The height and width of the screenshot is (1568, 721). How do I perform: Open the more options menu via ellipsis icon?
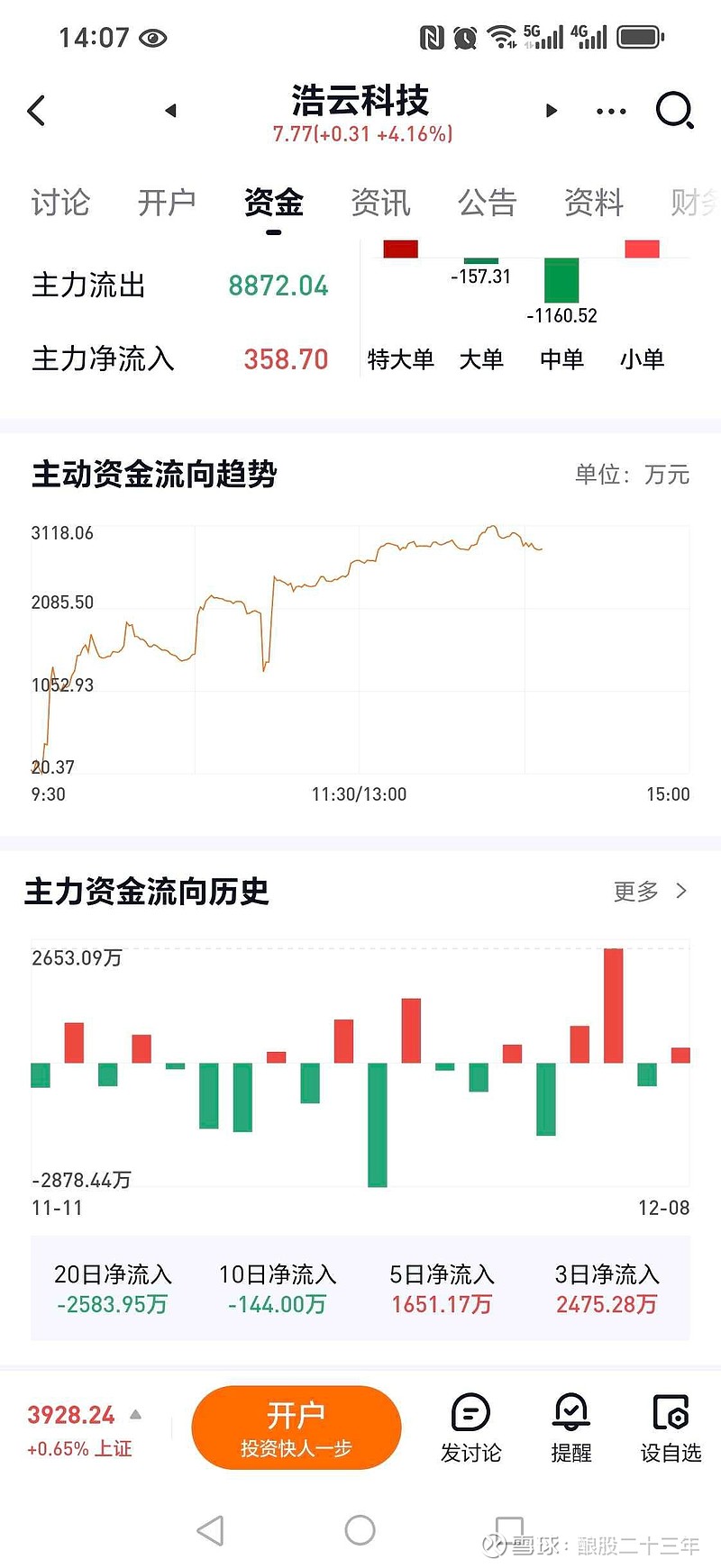point(610,110)
